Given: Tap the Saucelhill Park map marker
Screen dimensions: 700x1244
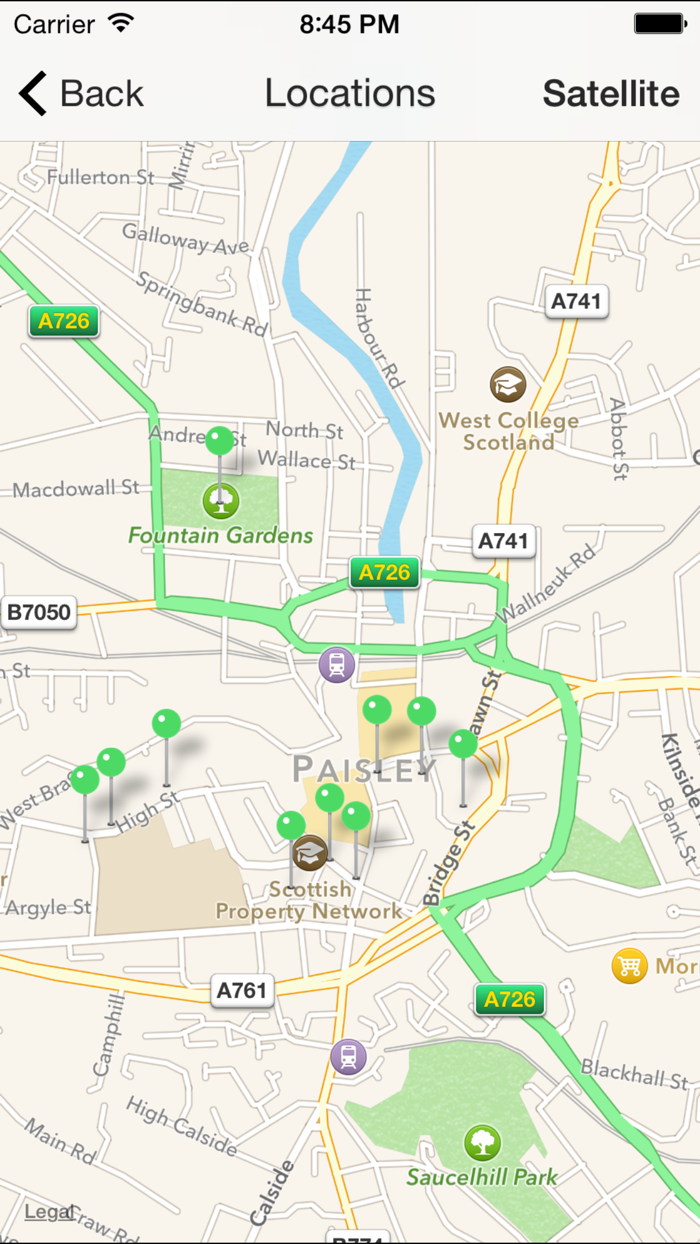Looking at the screenshot, I should point(482,1142).
